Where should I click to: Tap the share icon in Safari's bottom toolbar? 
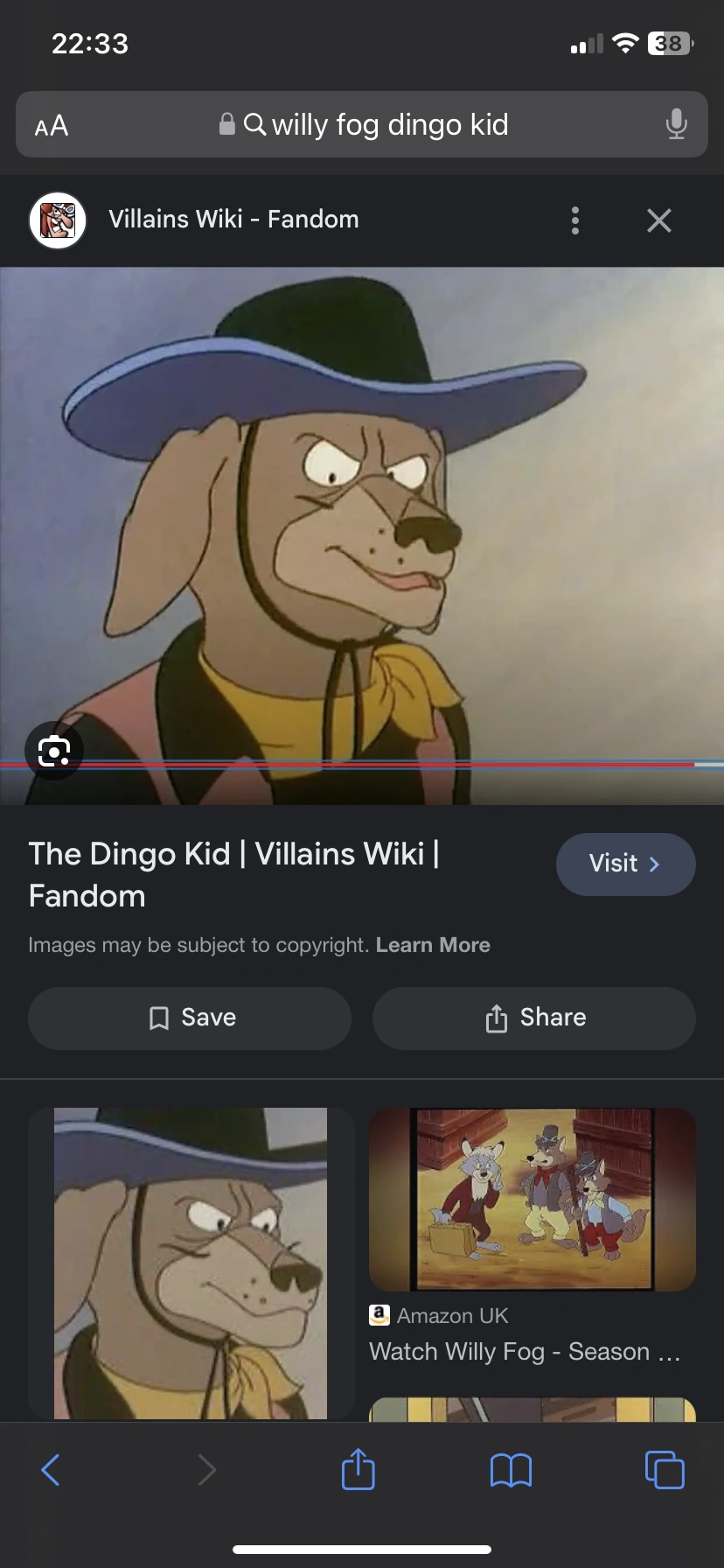[x=358, y=1470]
